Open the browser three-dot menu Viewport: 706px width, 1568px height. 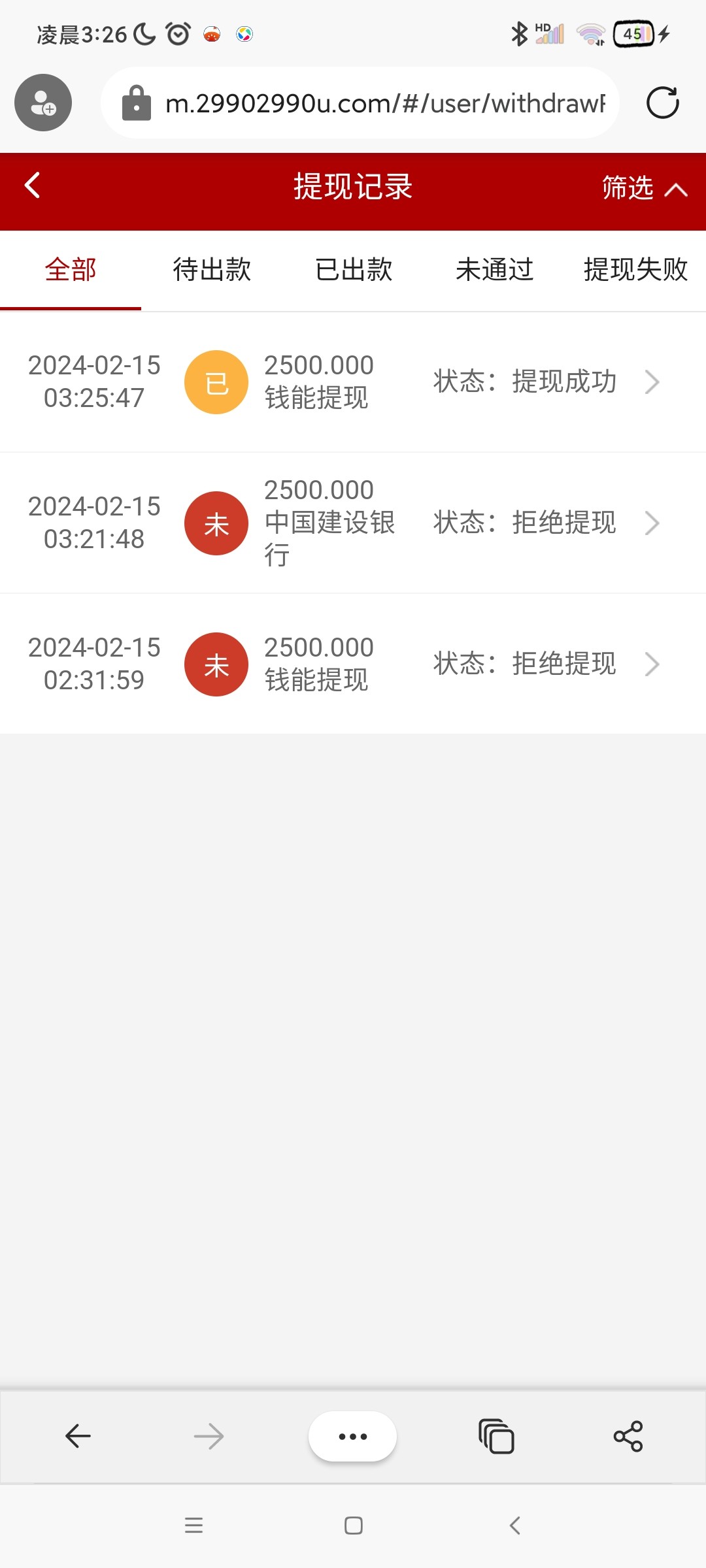click(353, 1436)
